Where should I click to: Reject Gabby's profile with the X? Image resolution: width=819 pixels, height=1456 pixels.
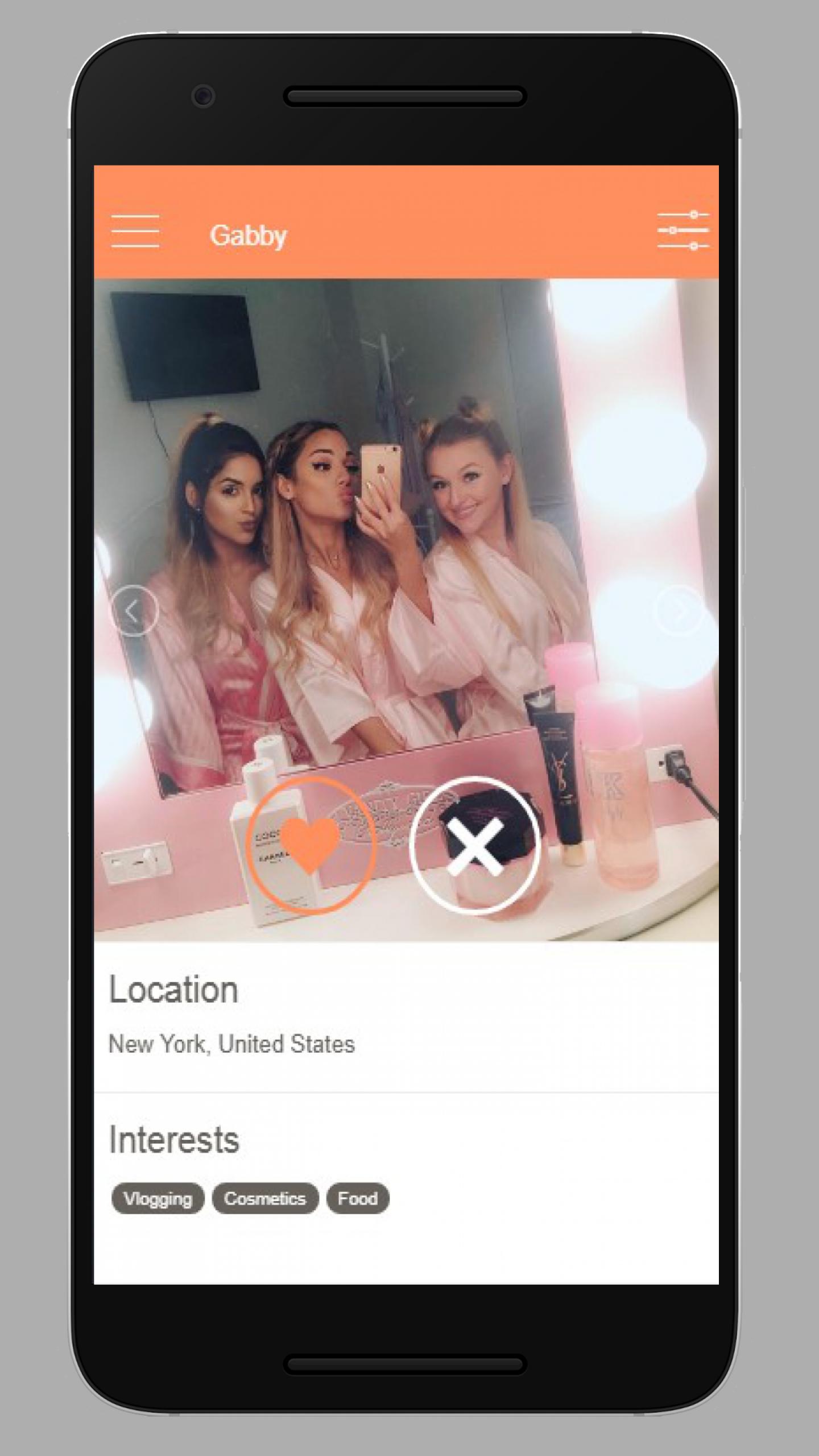coord(474,846)
